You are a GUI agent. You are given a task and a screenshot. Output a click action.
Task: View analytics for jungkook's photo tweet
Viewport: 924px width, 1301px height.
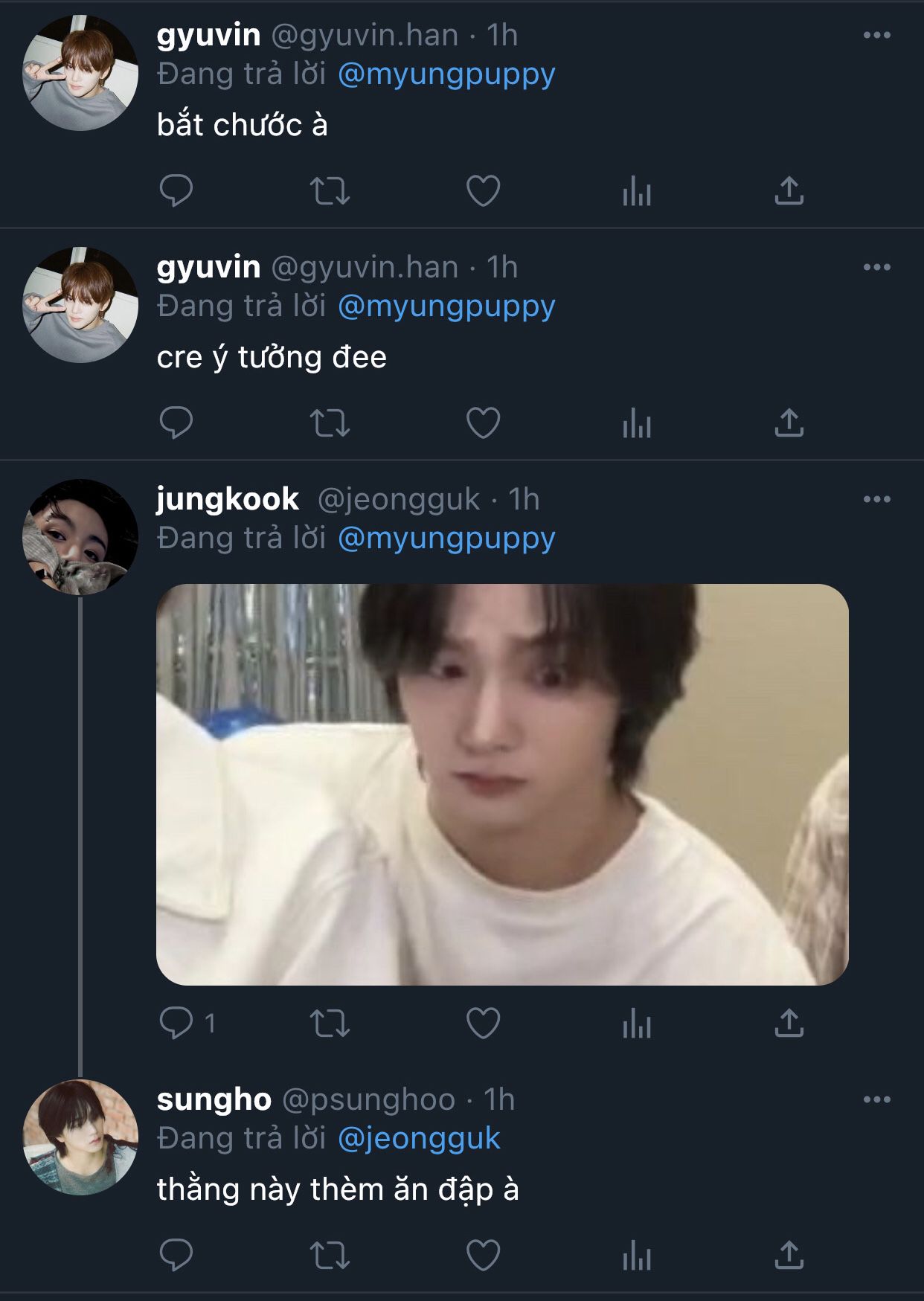[x=637, y=1024]
